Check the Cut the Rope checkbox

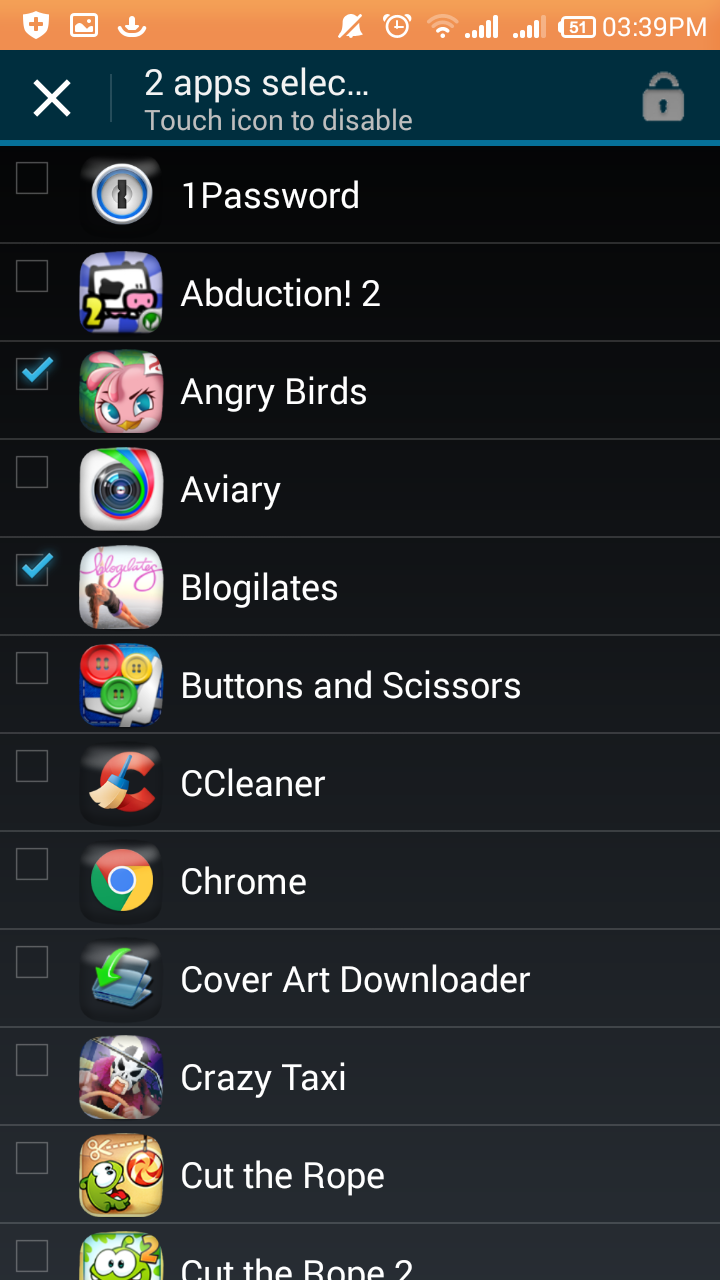pos(32,1159)
